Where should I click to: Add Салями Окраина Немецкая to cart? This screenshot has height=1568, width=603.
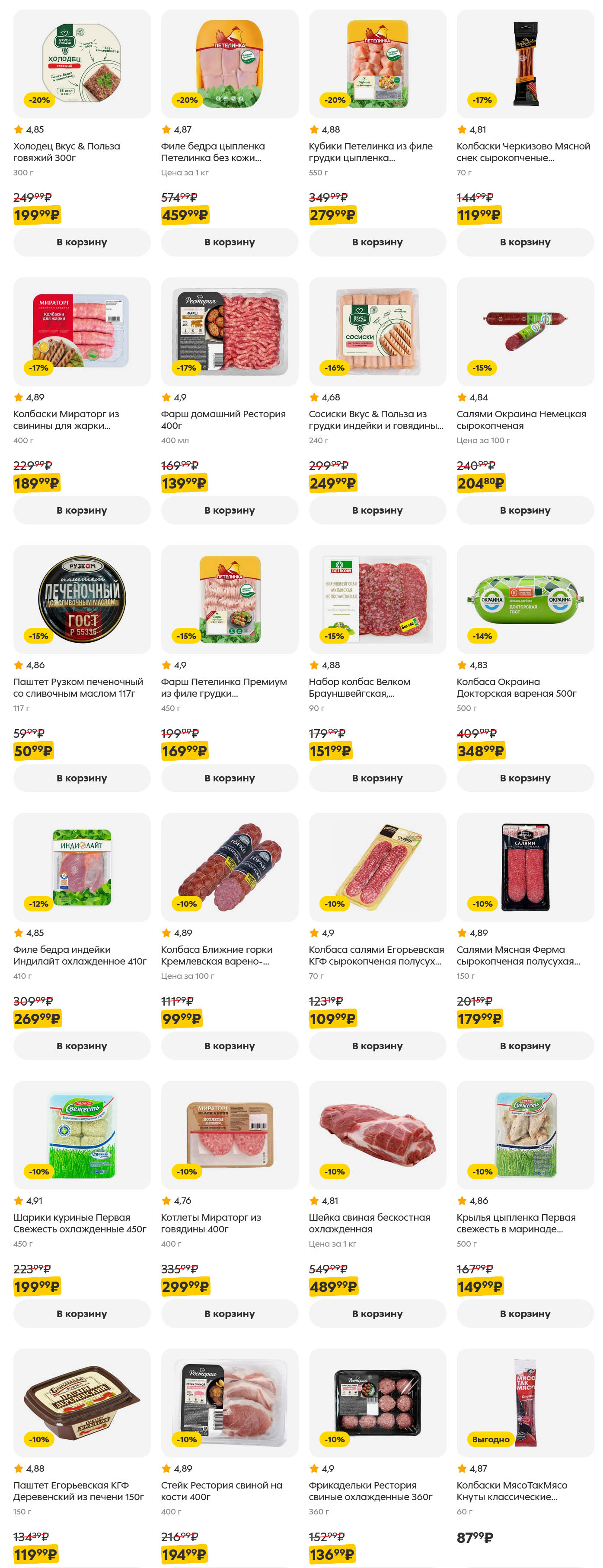click(x=524, y=510)
